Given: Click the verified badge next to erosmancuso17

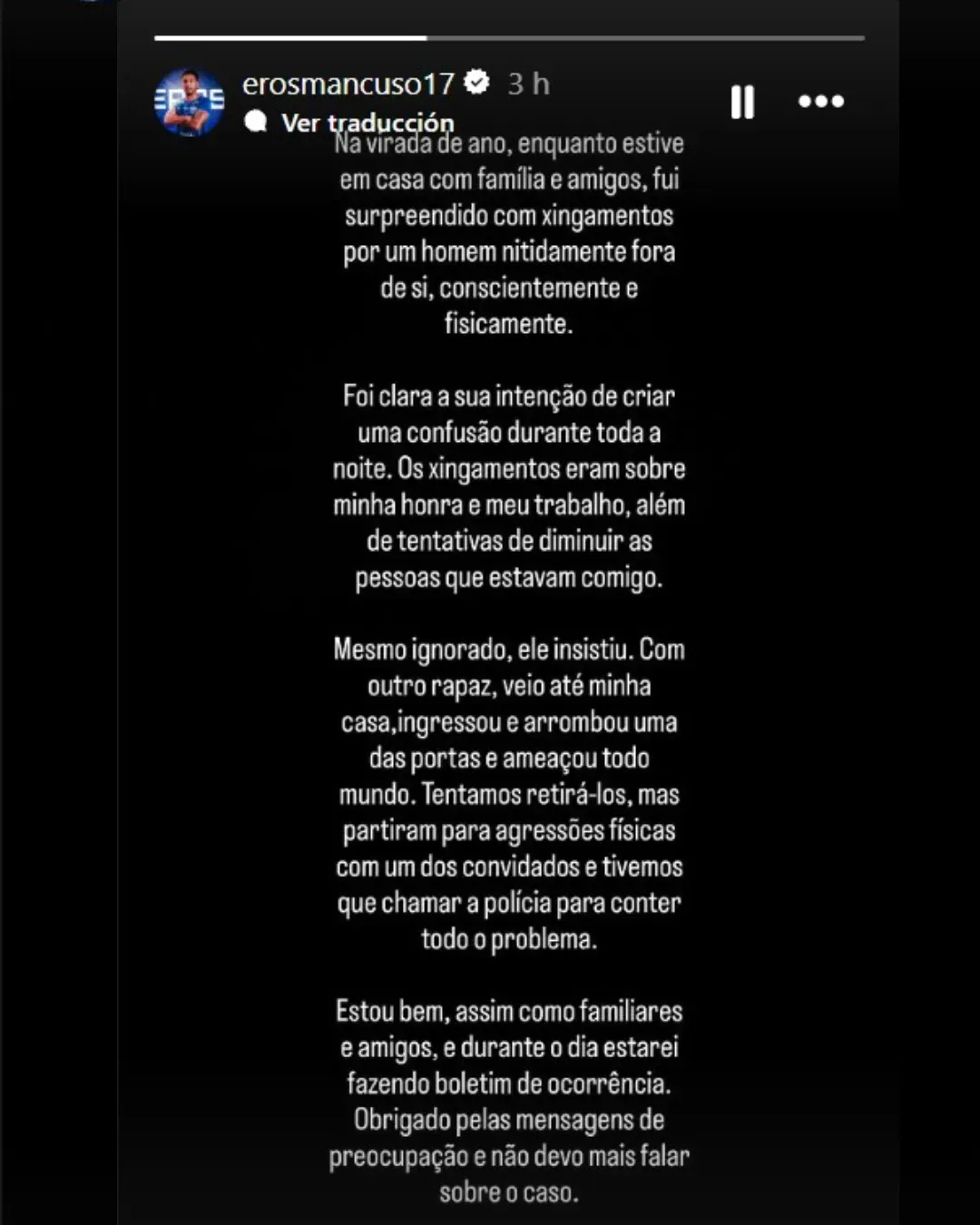Looking at the screenshot, I should (x=475, y=83).
